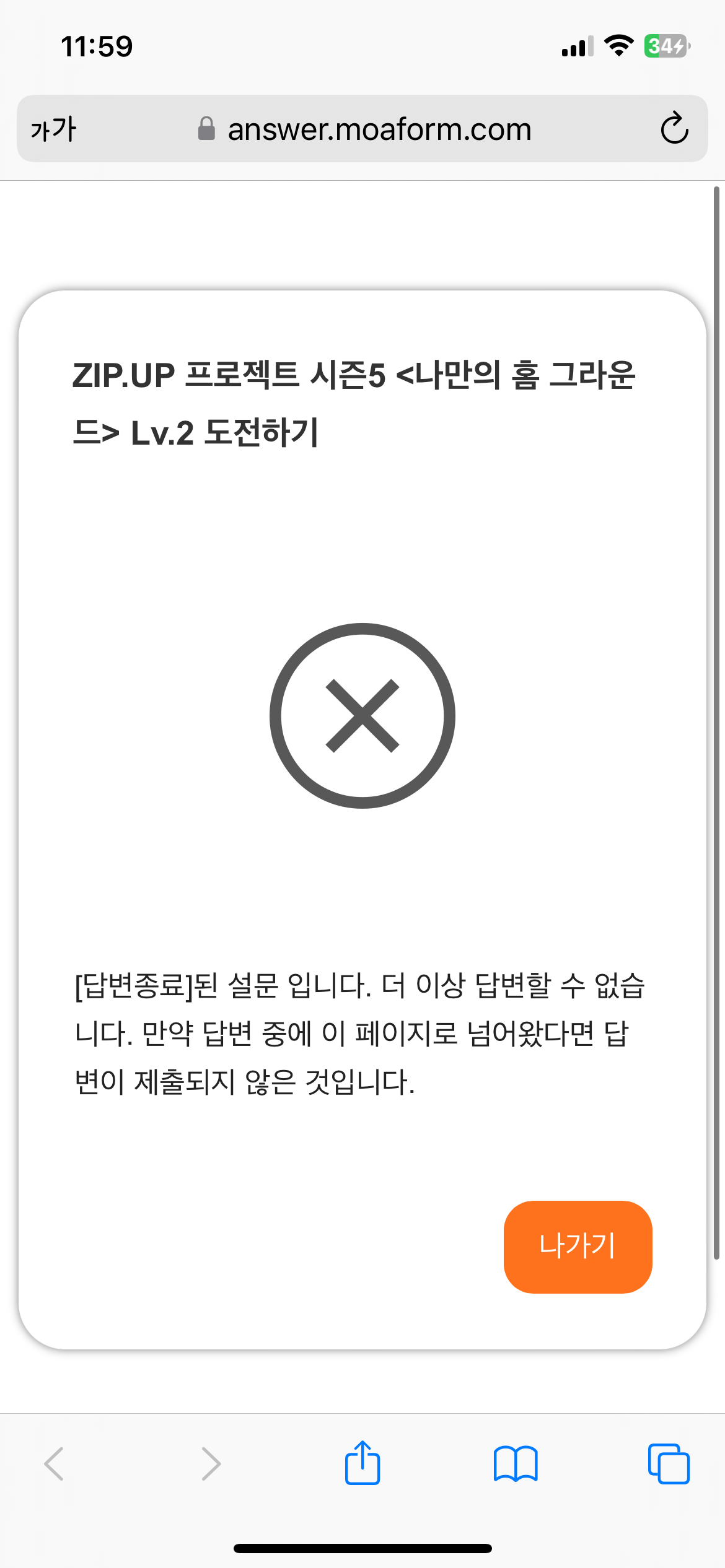The image size is (725, 1568).
Task: Open the Safari share sheet
Action: [362, 1463]
